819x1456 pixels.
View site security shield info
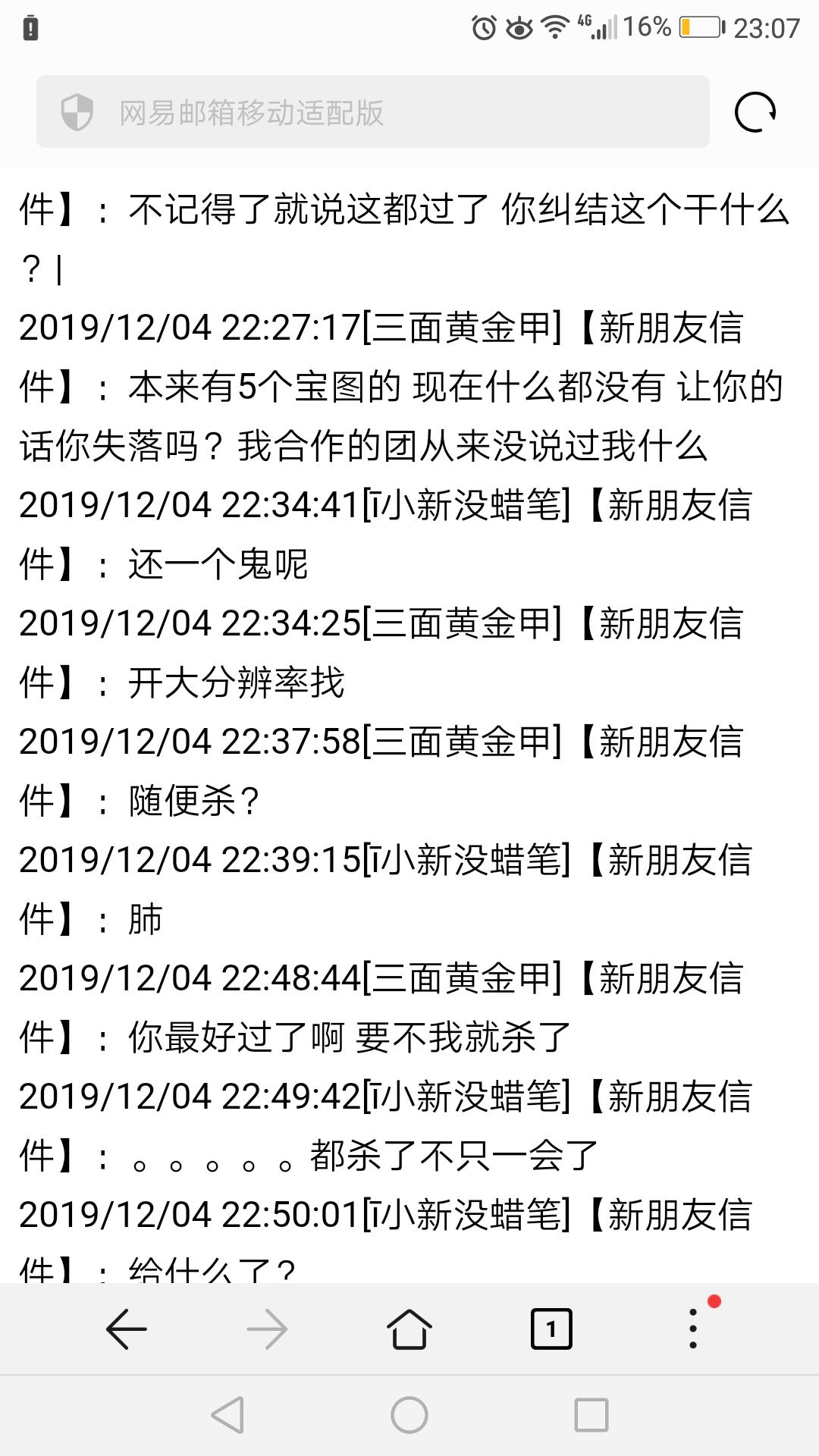pos(77,112)
